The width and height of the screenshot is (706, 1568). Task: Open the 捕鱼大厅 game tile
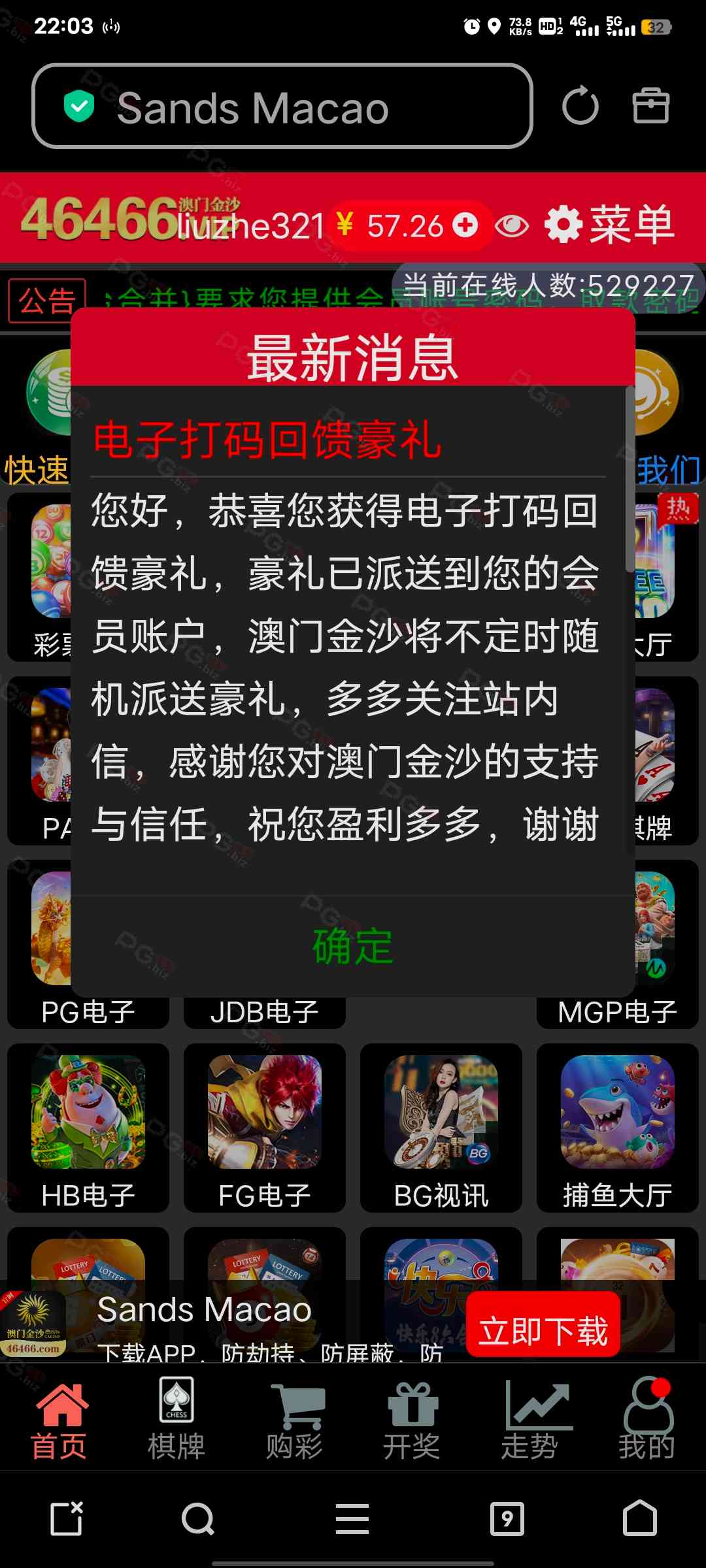[x=618, y=1128]
